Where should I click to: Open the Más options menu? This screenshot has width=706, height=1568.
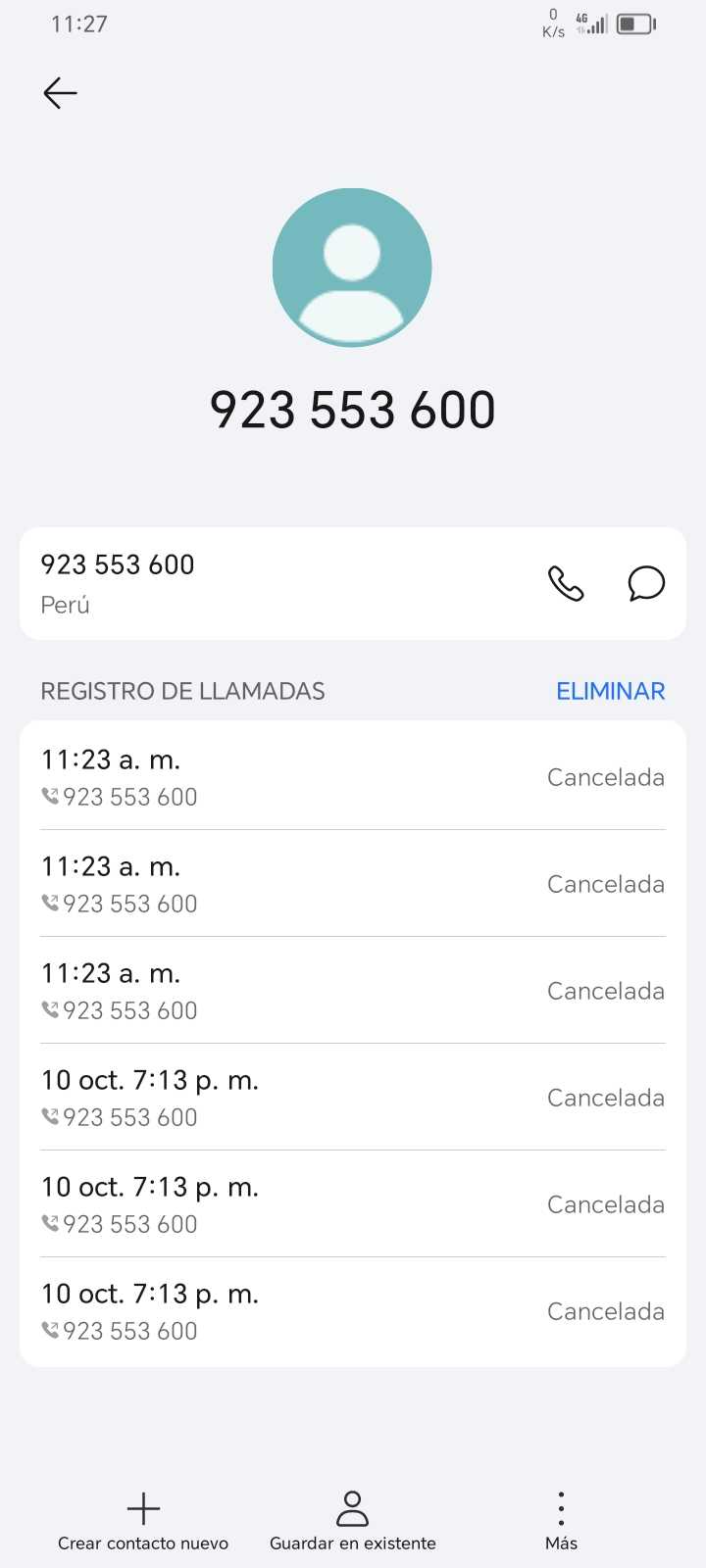[561, 1520]
